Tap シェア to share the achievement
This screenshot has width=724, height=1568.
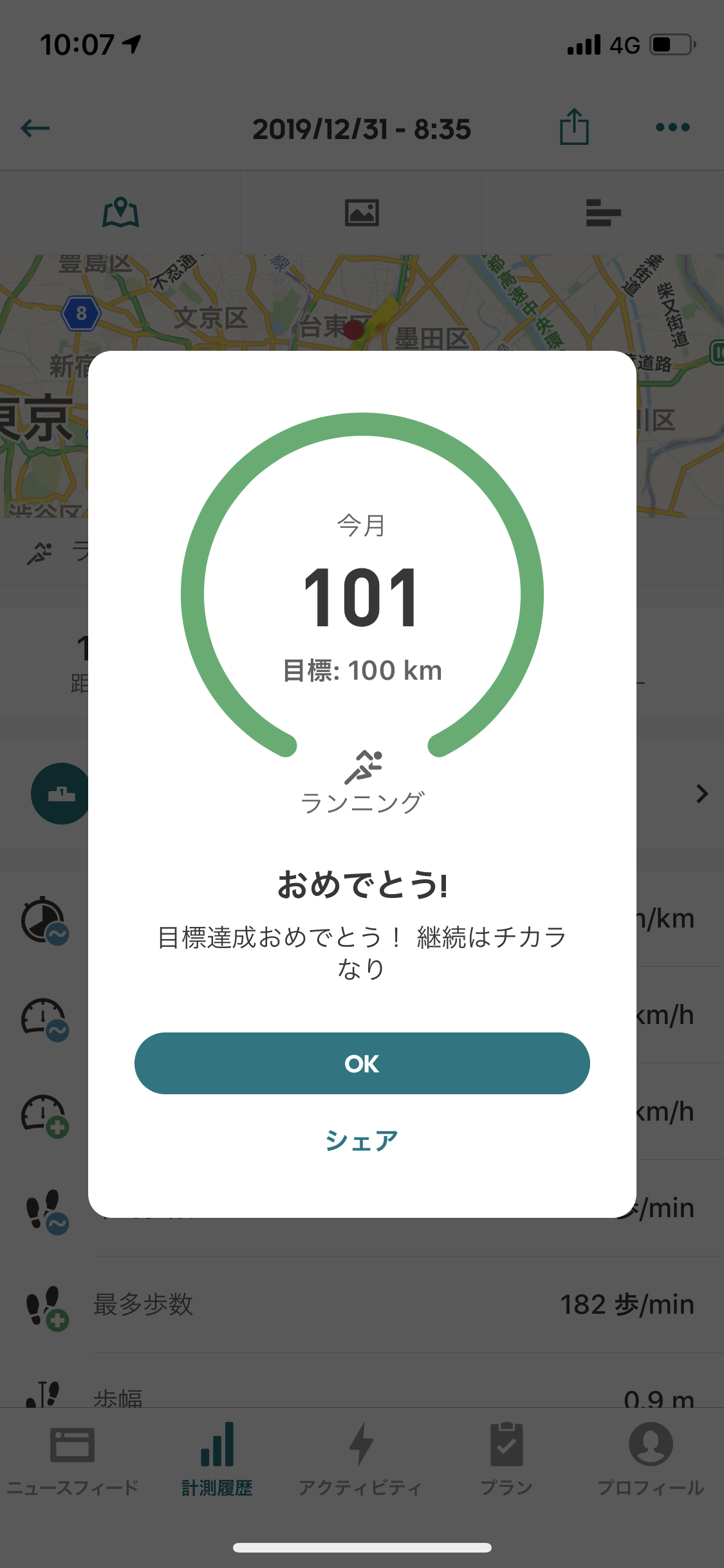[x=362, y=1141]
